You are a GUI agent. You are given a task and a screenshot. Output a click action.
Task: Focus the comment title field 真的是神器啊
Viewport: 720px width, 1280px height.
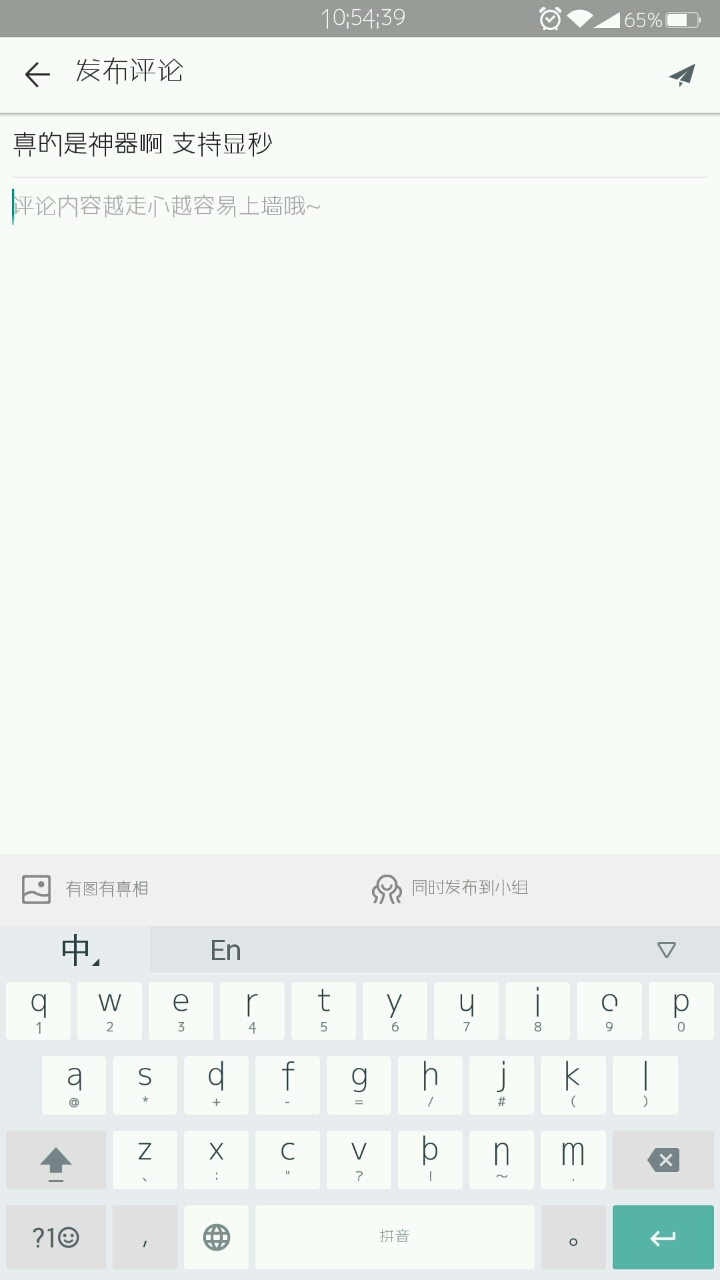pos(360,144)
